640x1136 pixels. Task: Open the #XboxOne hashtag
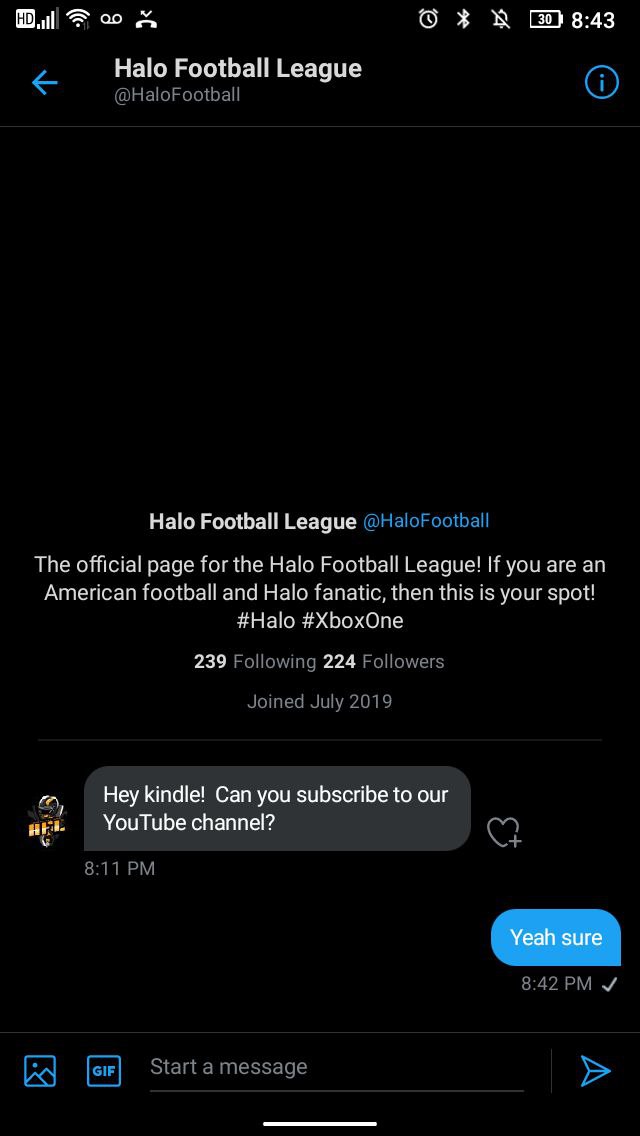coord(352,620)
